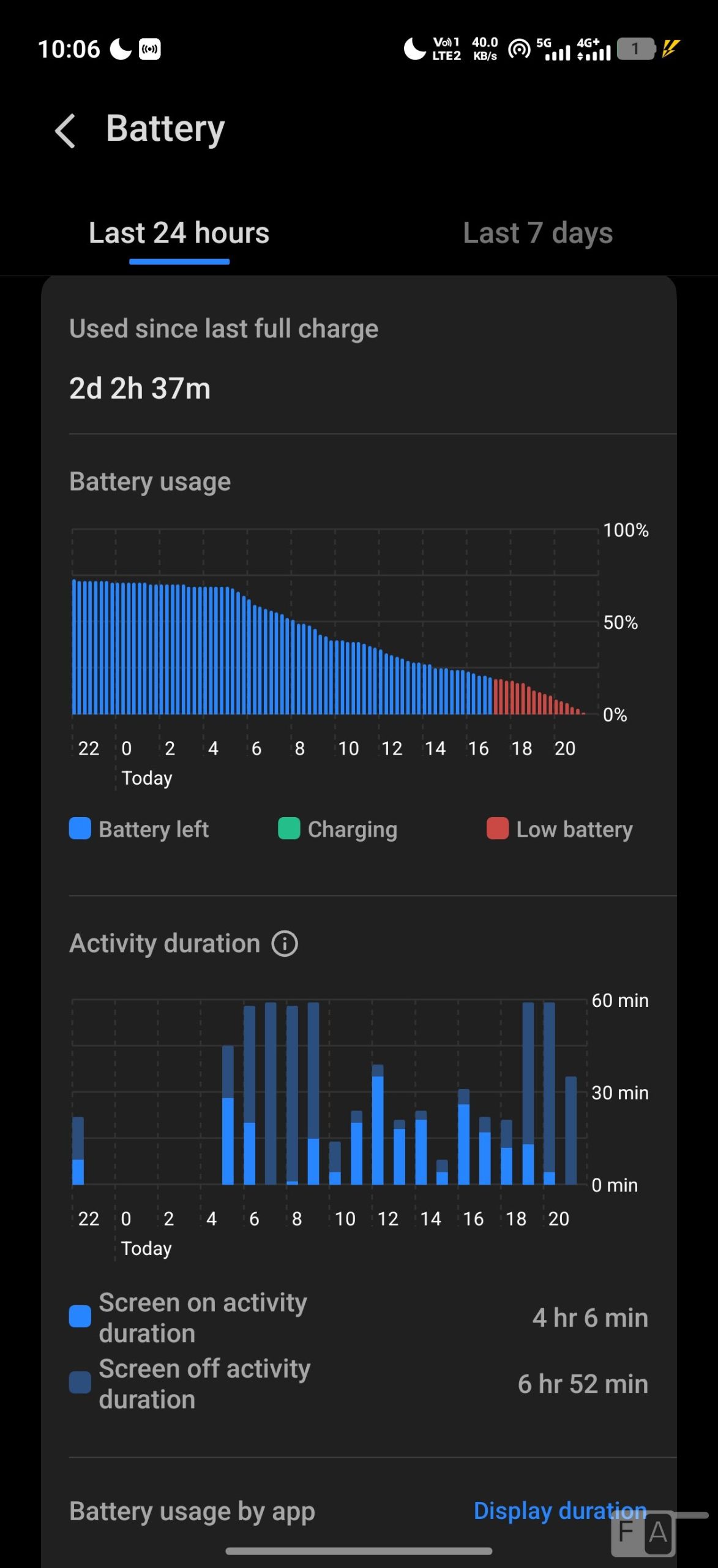Screen dimensions: 718x1568
Task: Go back from the Battery screen
Action: point(65,130)
